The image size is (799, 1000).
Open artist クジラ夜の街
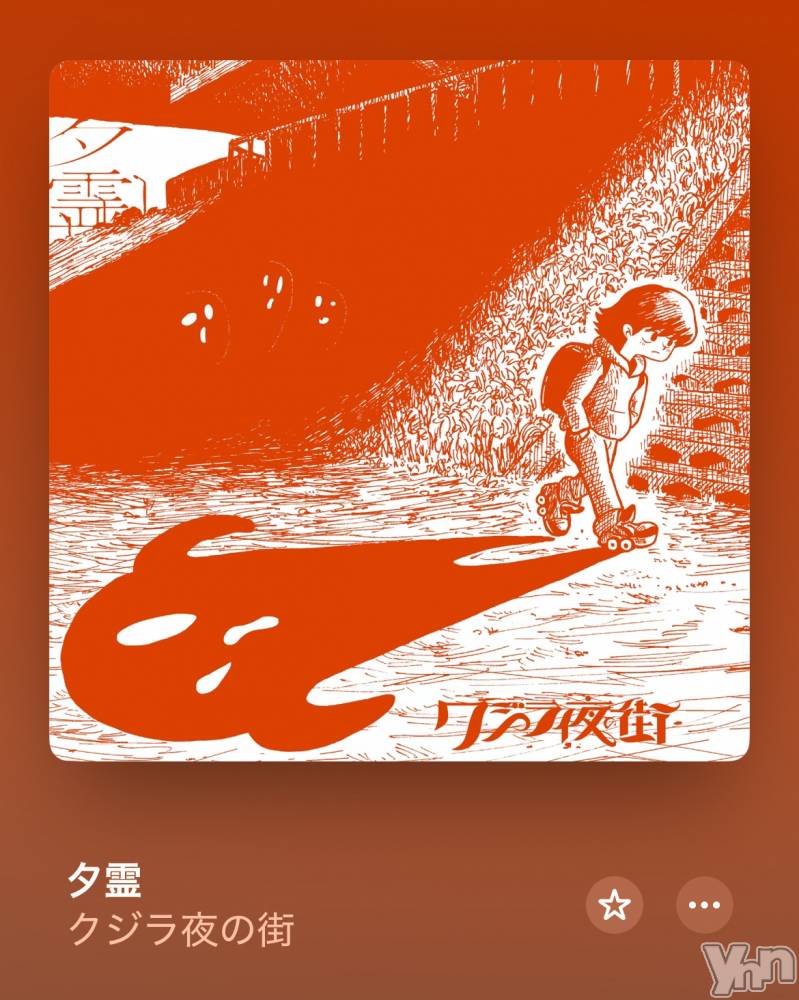coord(181,929)
